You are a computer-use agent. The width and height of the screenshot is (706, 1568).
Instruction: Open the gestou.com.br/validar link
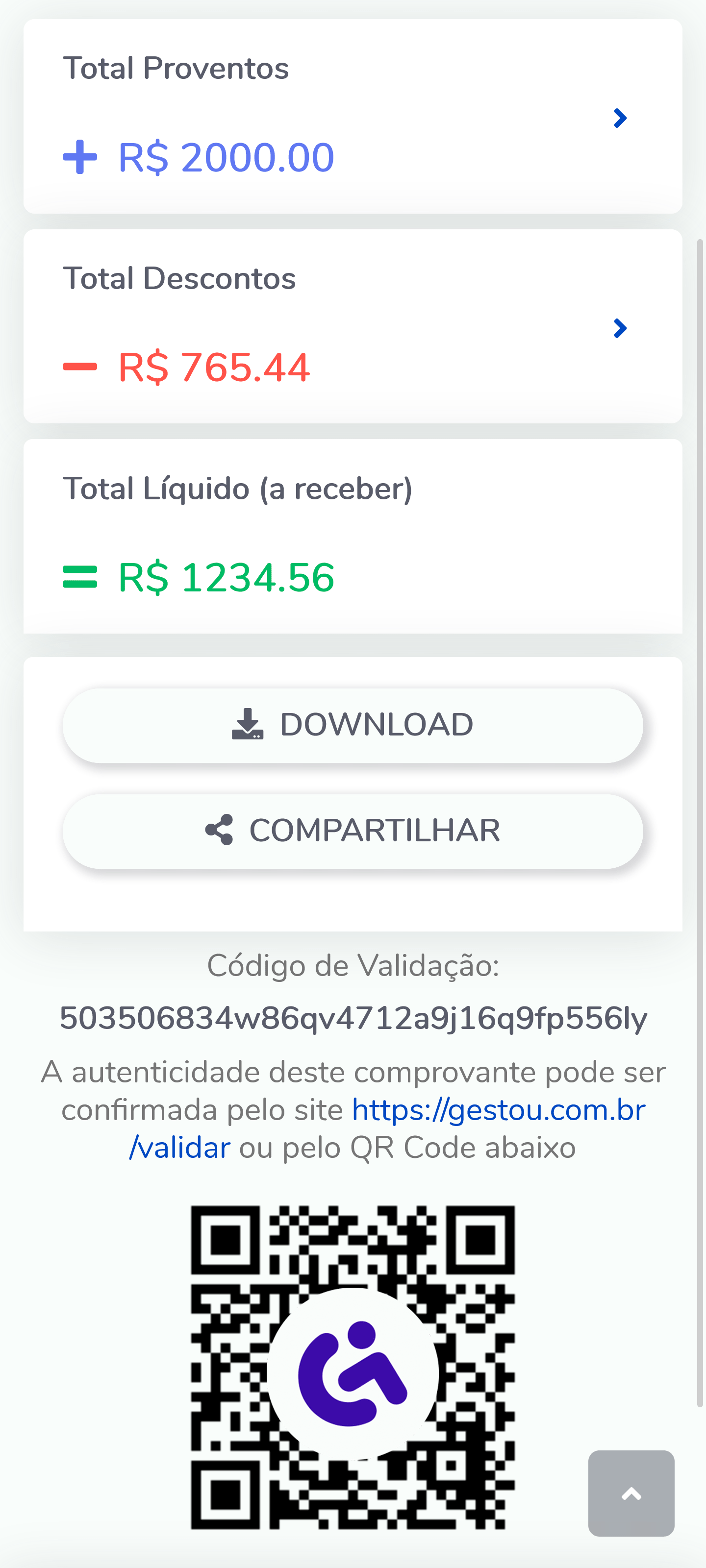coord(498,1110)
